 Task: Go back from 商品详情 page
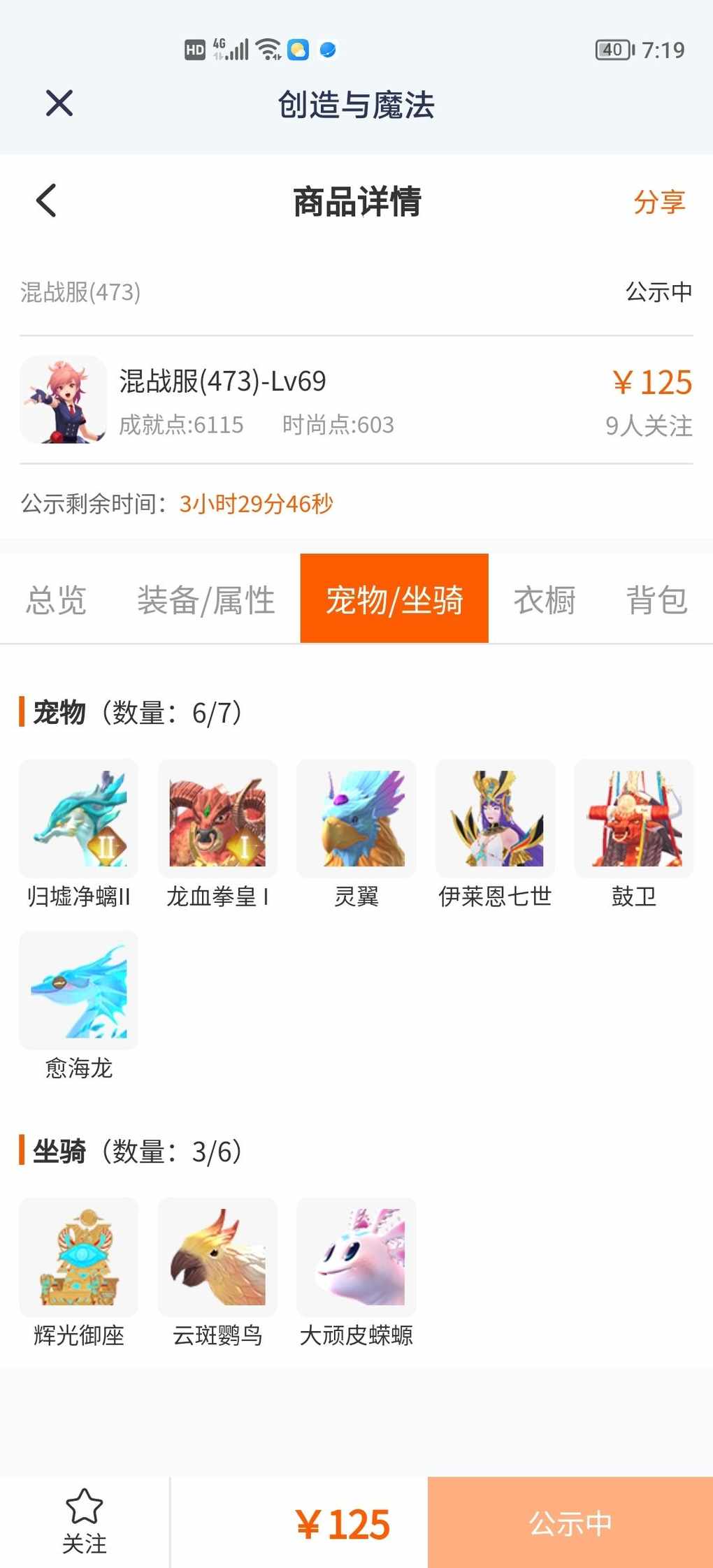[46, 201]
